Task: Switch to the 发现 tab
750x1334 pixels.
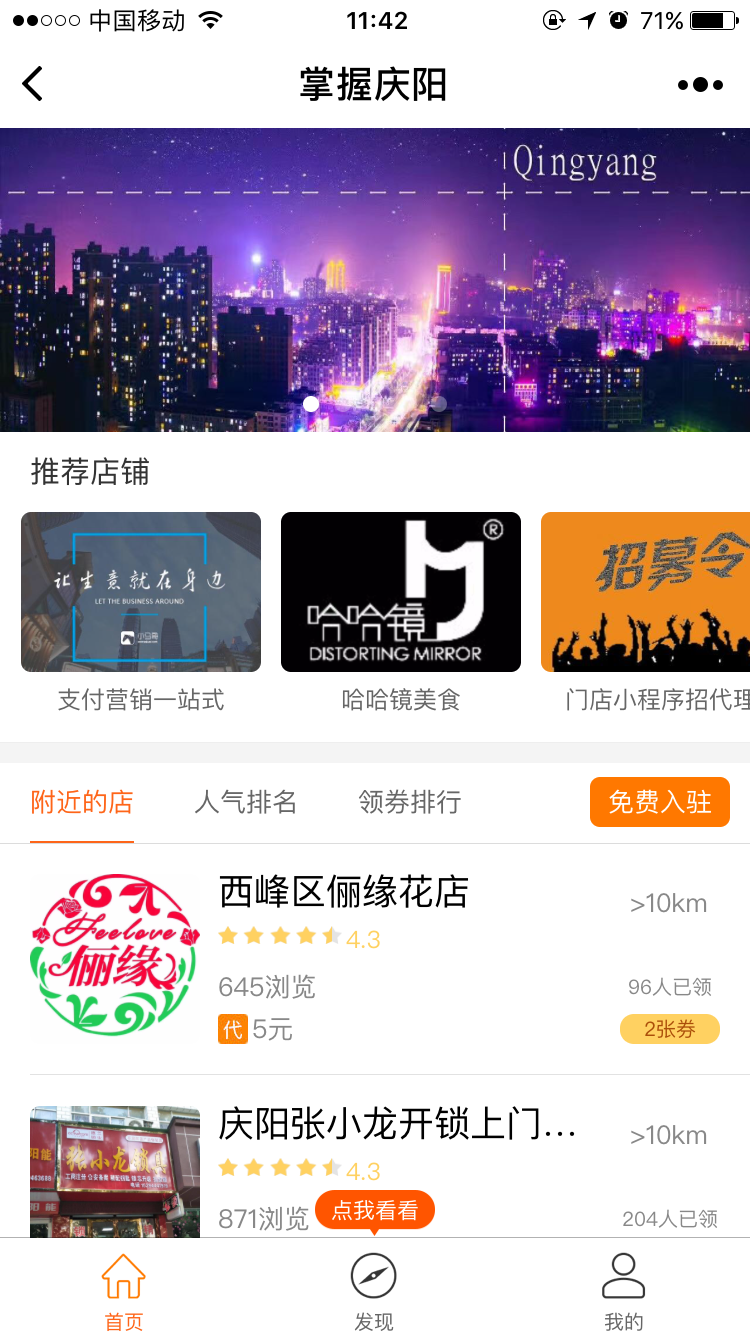Action: [x=374, y=1292]
